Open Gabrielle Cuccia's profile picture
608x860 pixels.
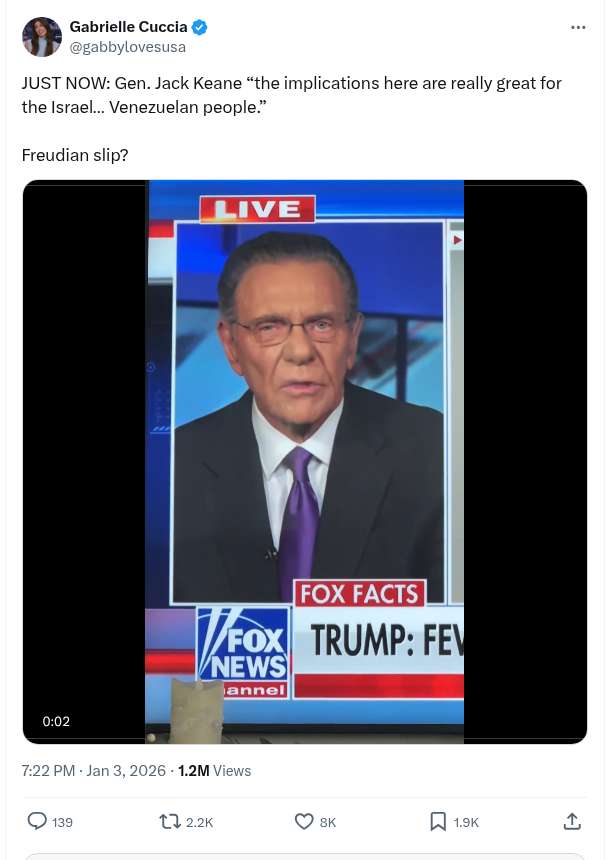[42, 37]
